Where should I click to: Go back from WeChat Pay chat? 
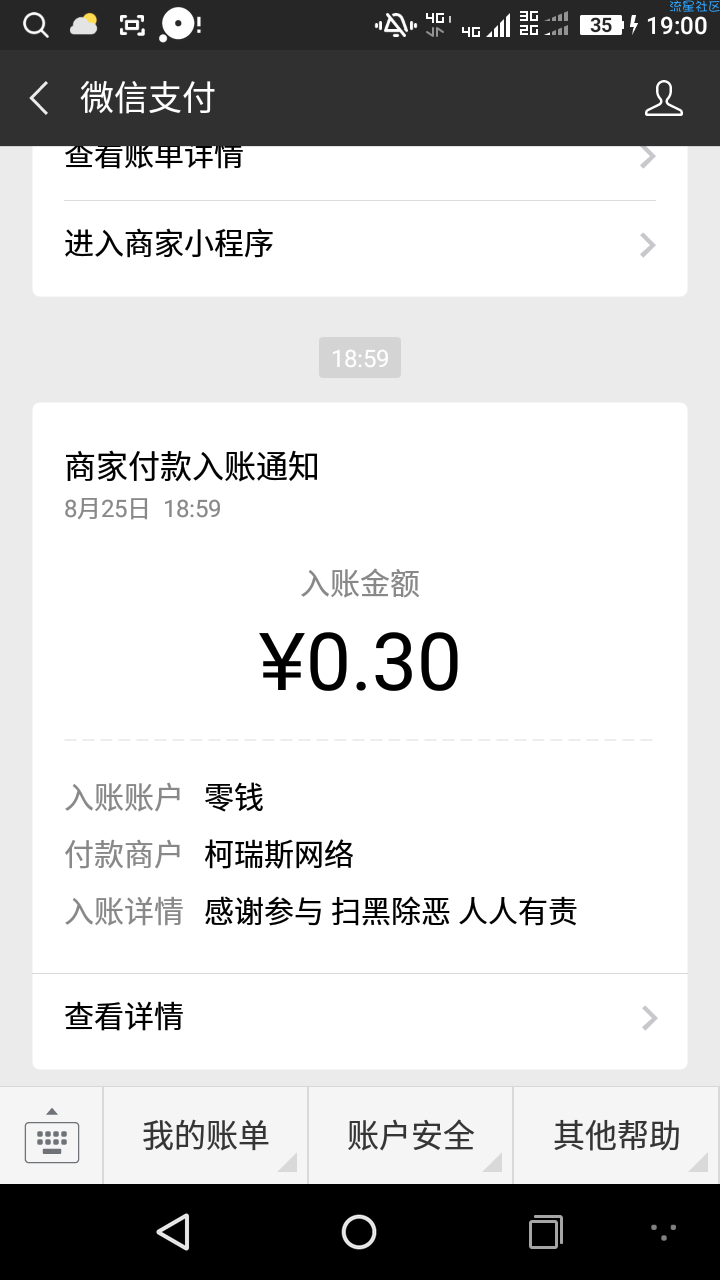(39, 98)
